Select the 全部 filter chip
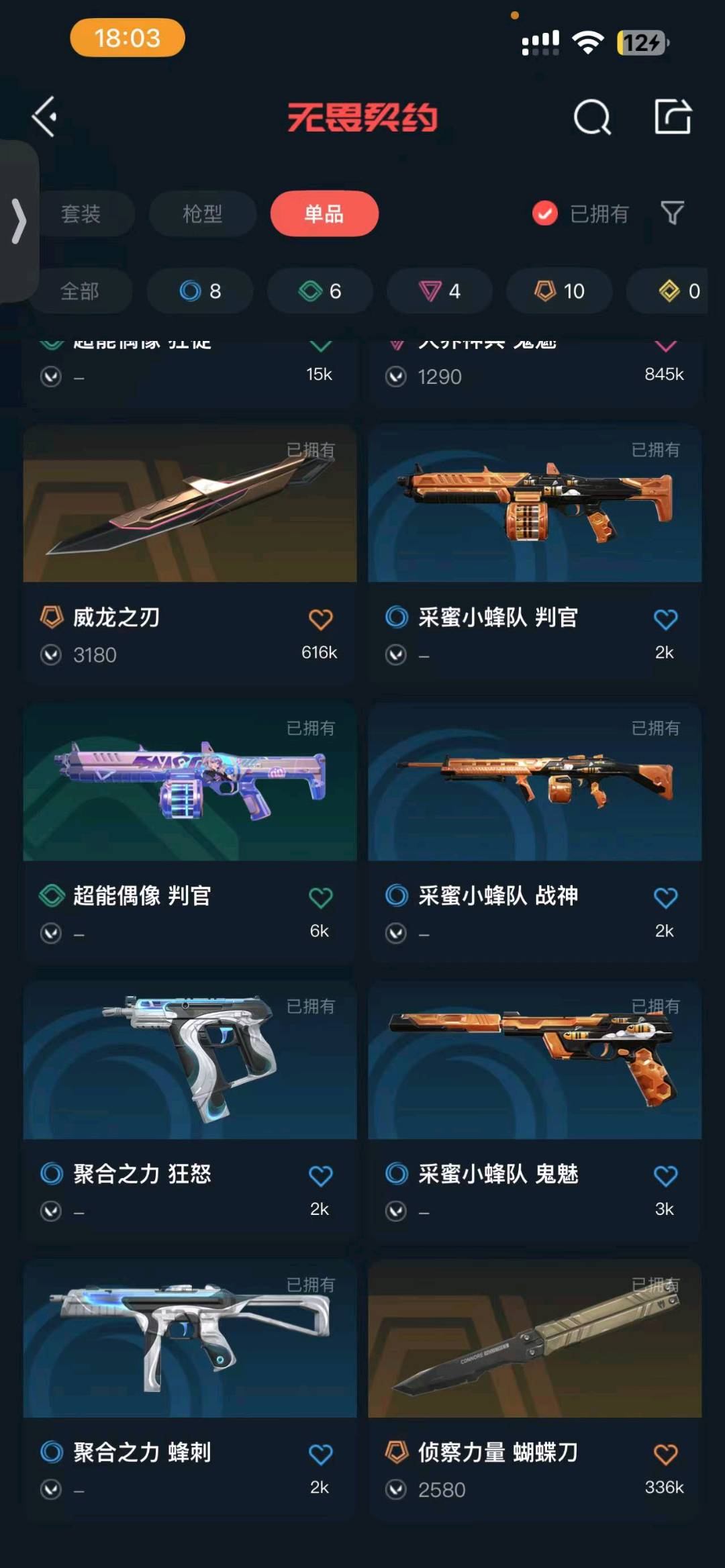Viewport: 725px width, 1568px height. tap(80, 291)
